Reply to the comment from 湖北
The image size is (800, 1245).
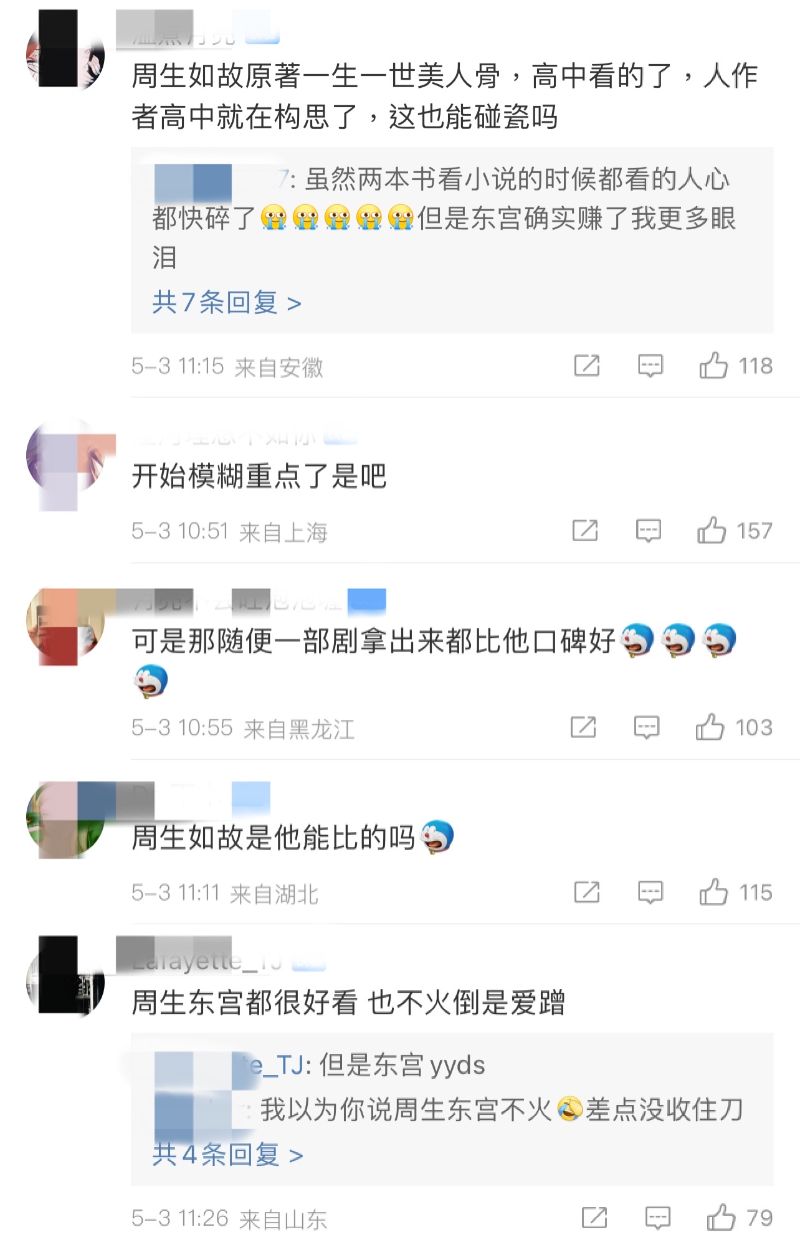tap(650, 892)
